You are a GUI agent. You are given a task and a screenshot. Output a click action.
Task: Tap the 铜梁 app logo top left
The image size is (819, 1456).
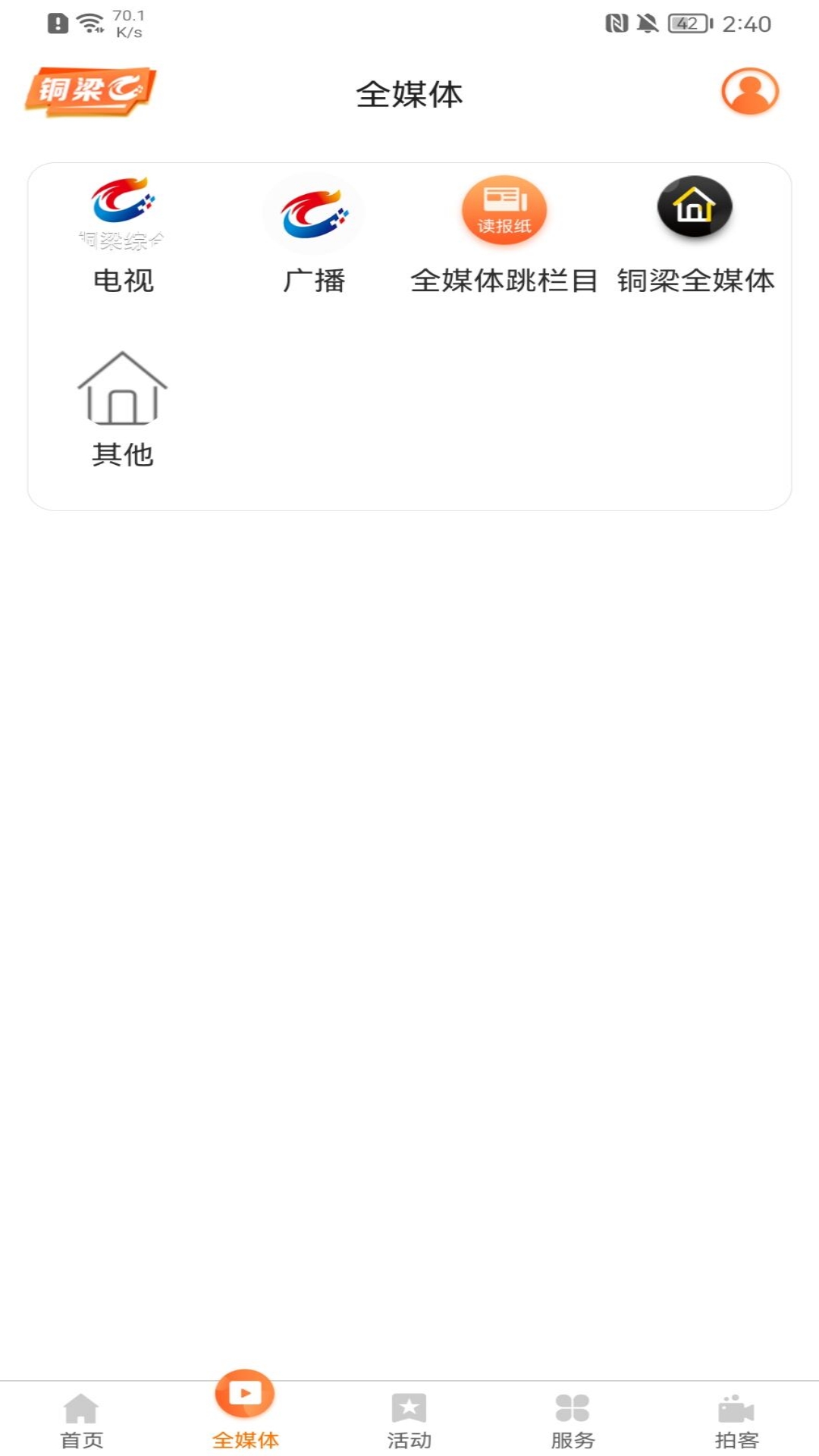(89, 92)
